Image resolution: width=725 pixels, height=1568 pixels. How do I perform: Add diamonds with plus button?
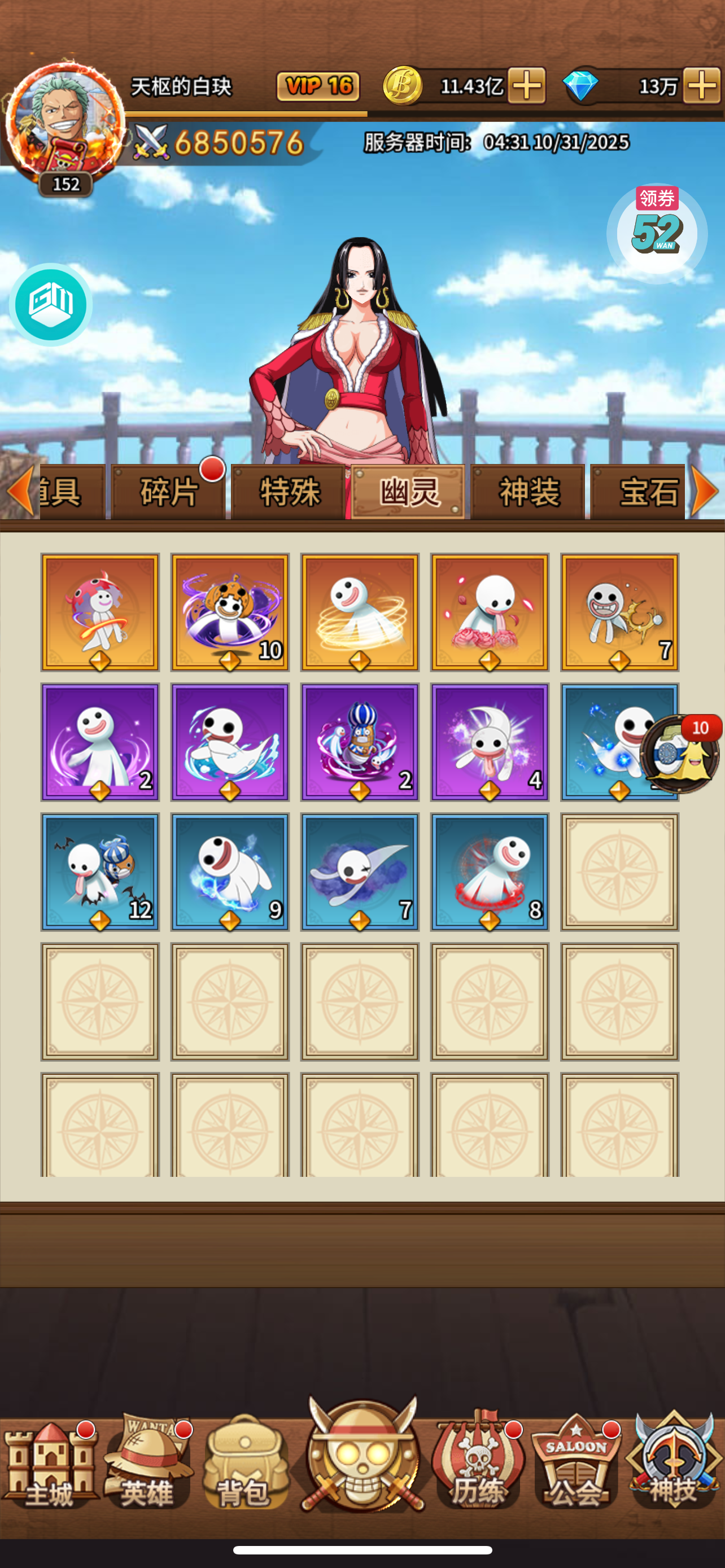[701, 85]
